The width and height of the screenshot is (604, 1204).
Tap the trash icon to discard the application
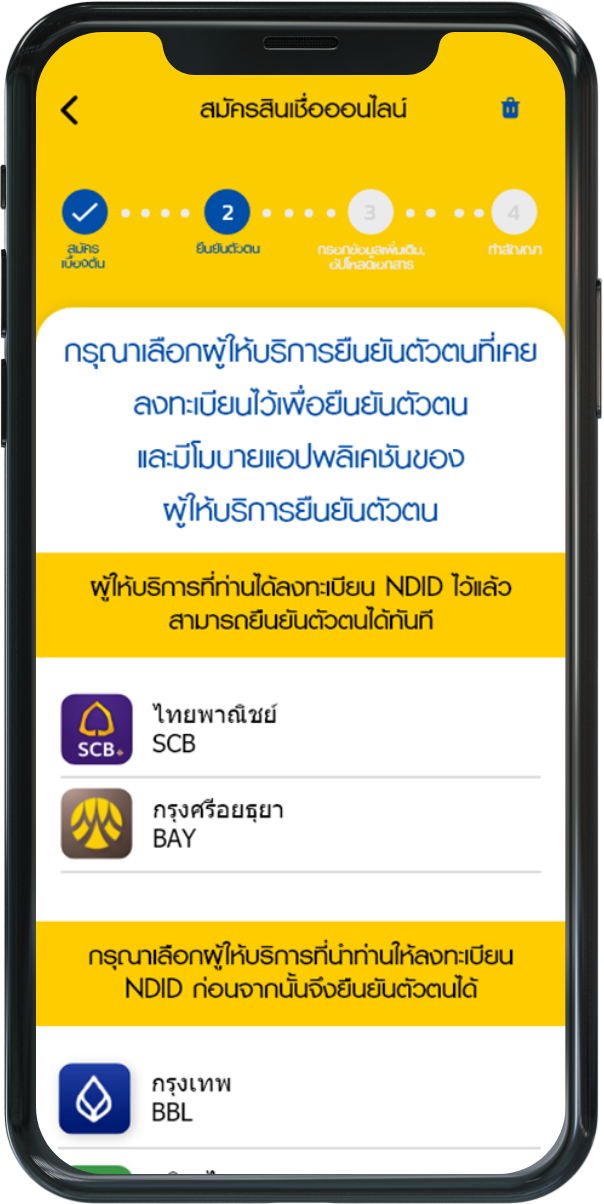(510, 108)
